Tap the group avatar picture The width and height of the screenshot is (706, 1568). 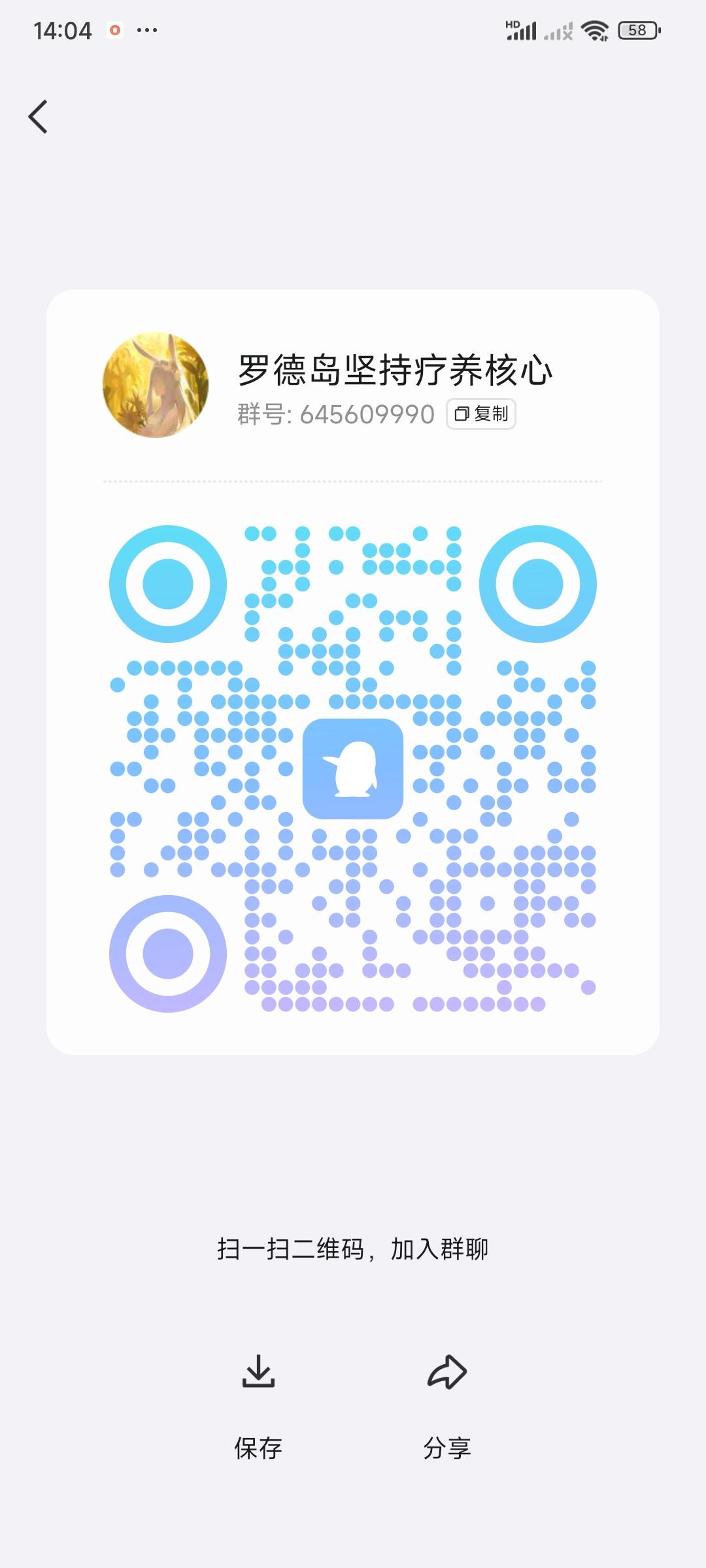pyautogui.click(x=154, y=384)
